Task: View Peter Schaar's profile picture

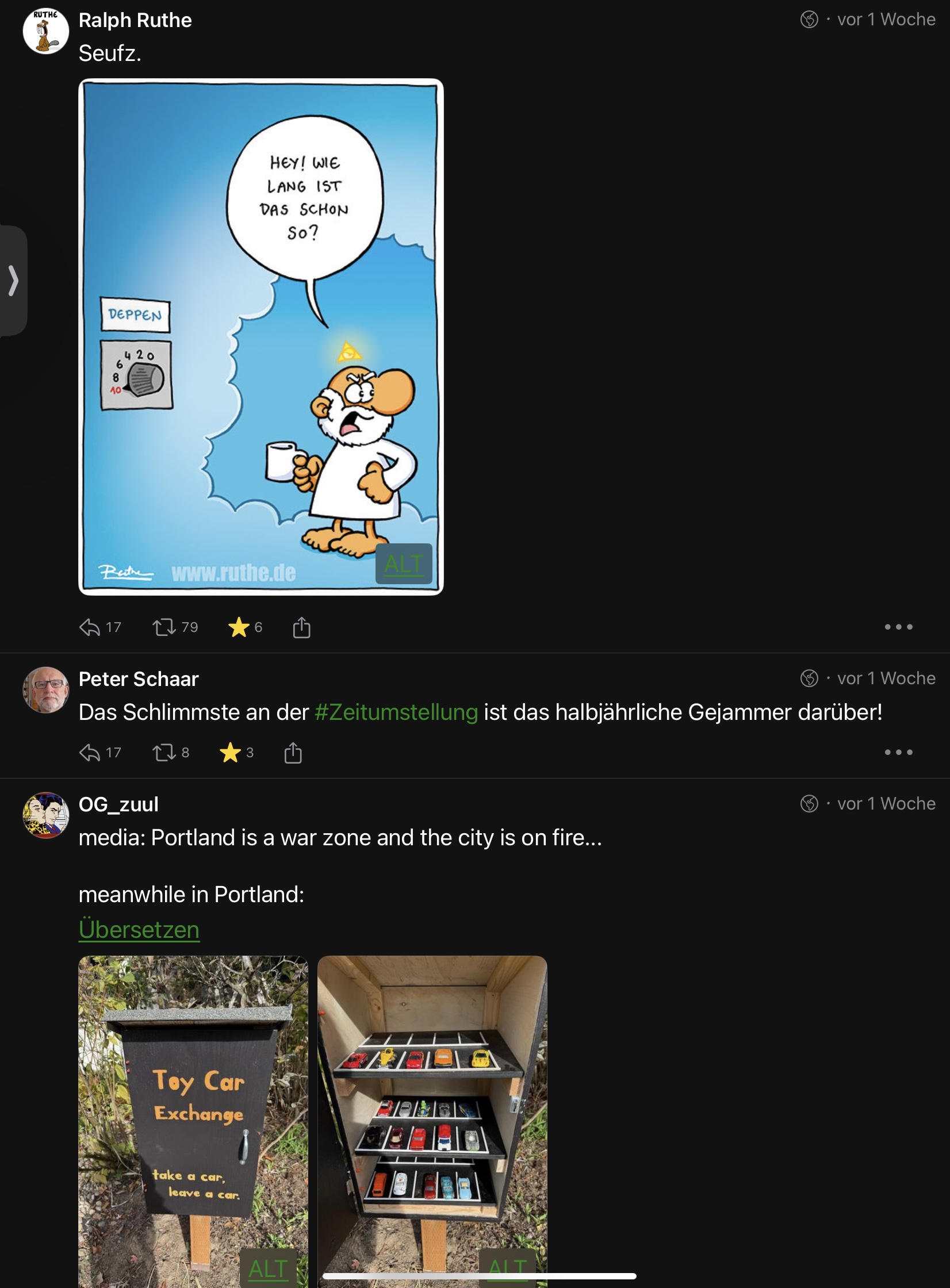Action: 45,689
